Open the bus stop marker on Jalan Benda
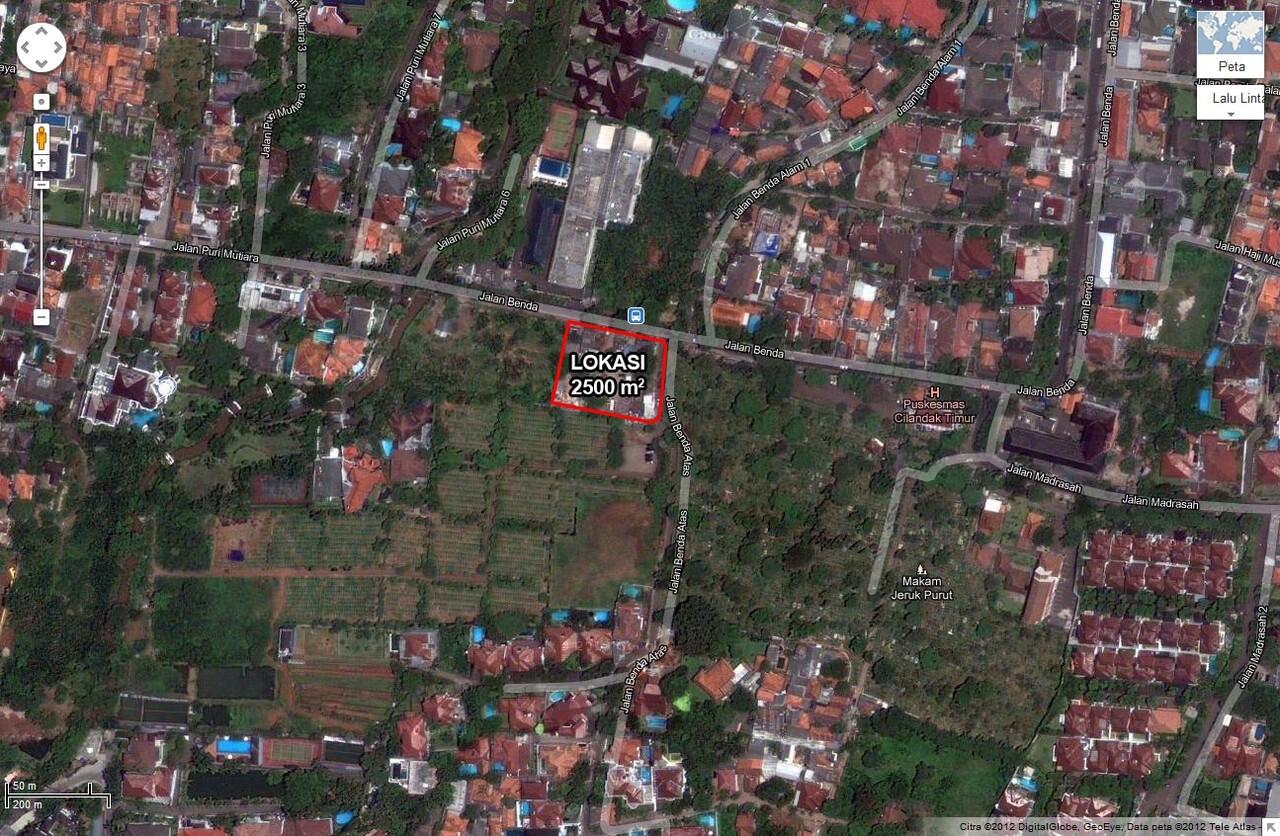Image resolution: width=1280 pixels, height=836 pixels. 635,315
